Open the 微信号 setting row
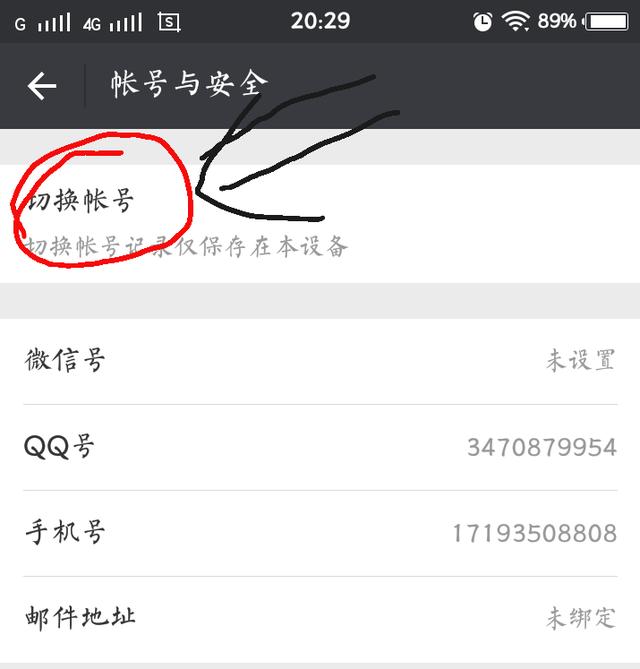 320,361
